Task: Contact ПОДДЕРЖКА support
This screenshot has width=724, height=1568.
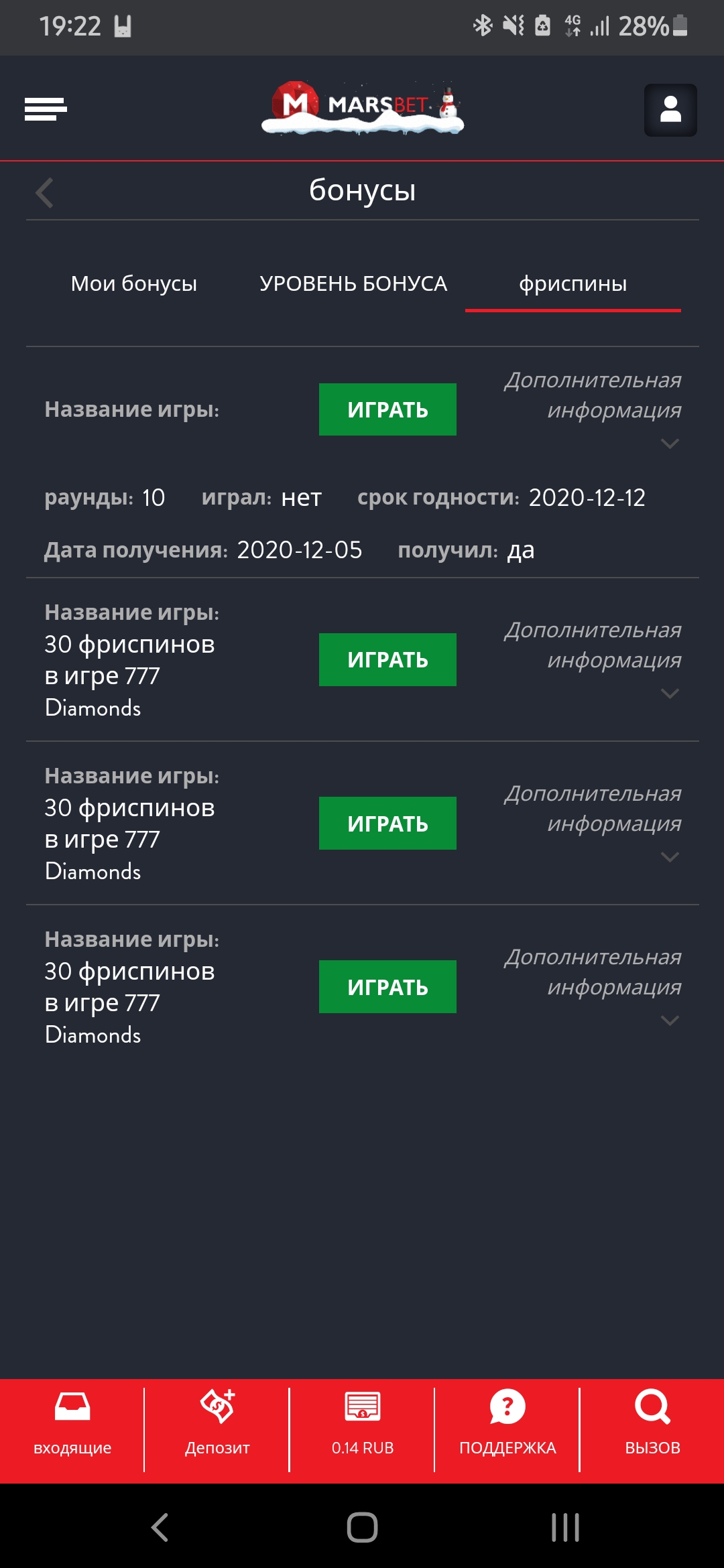Action: click(507, 1423)
